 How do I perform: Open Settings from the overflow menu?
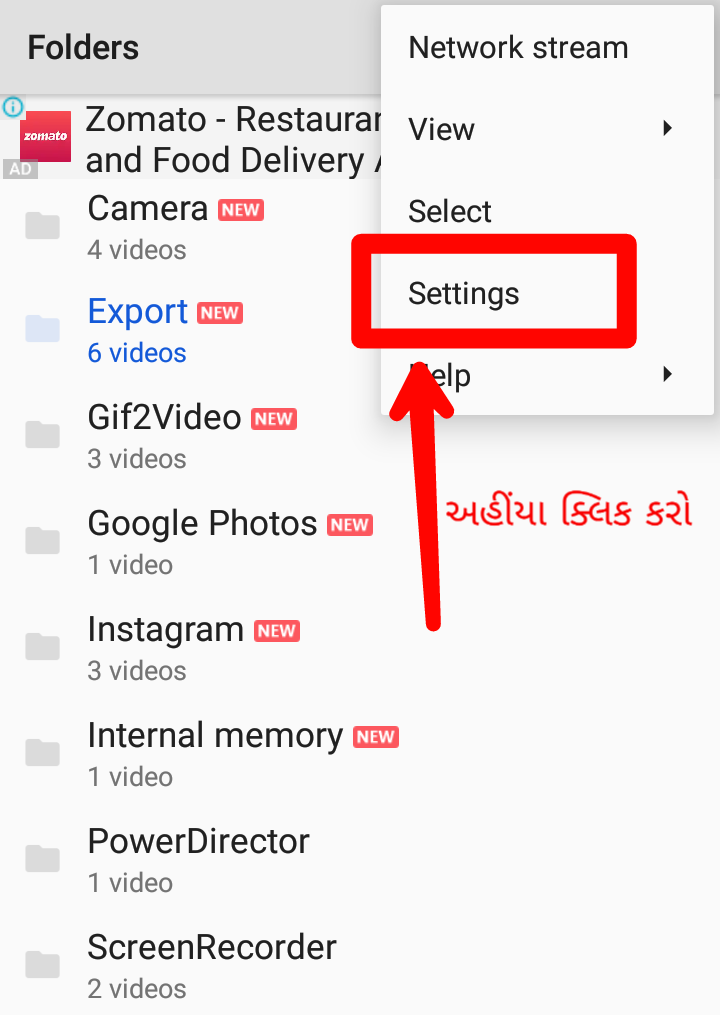[x=464, y=294]
